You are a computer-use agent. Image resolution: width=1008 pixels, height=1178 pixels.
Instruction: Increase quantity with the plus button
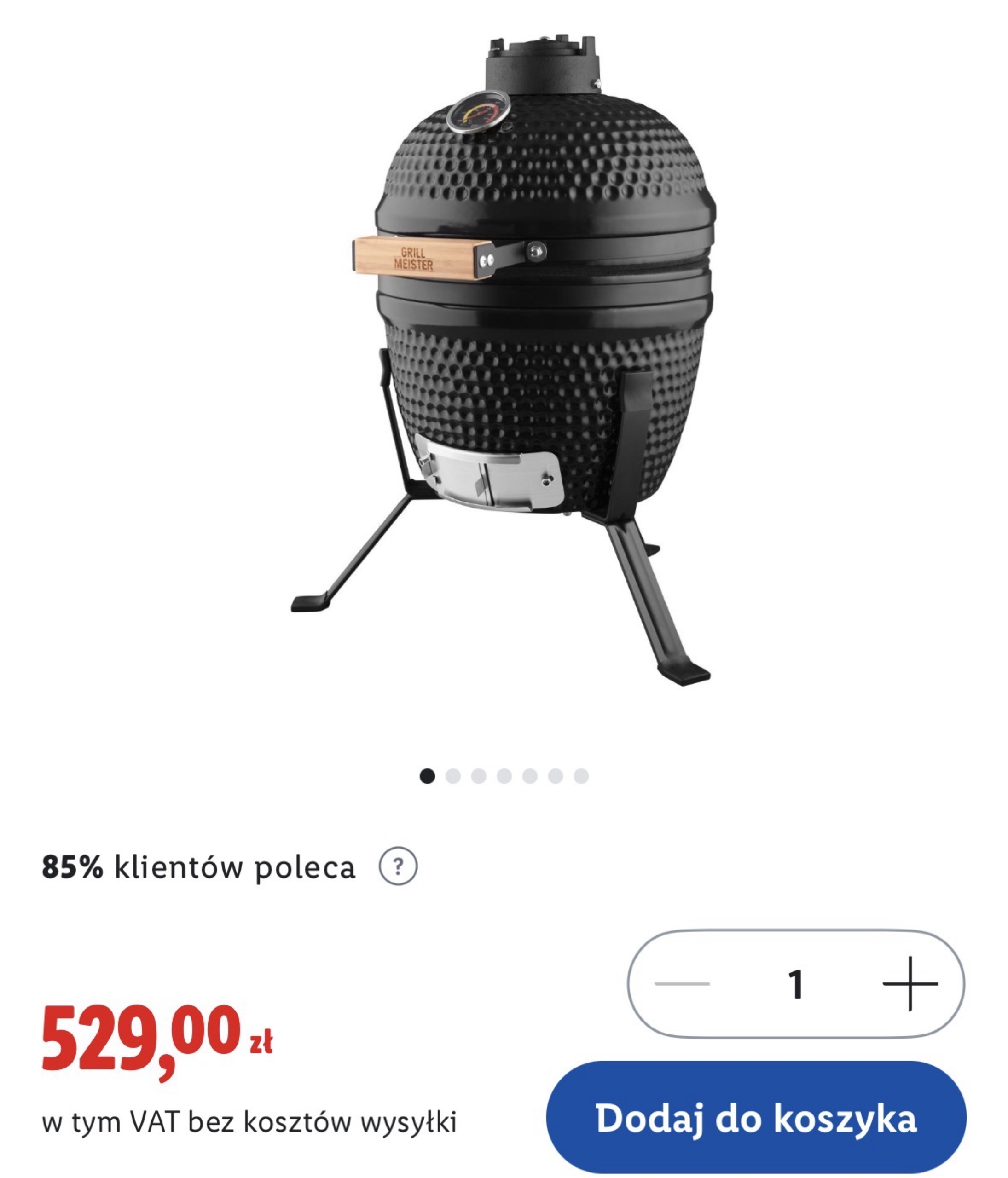[910, 983]
